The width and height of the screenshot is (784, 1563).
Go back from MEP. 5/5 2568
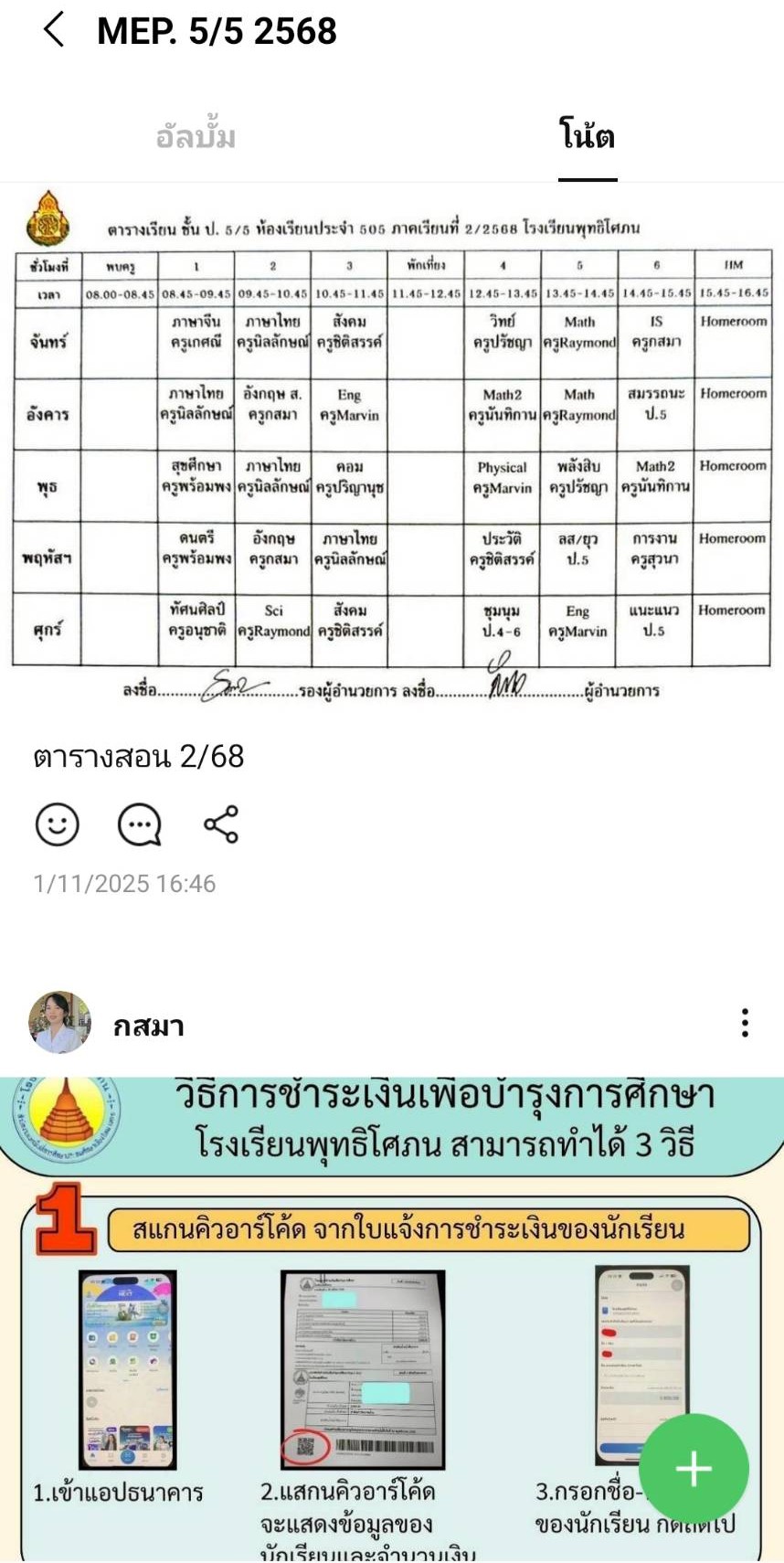click(55, 30)
